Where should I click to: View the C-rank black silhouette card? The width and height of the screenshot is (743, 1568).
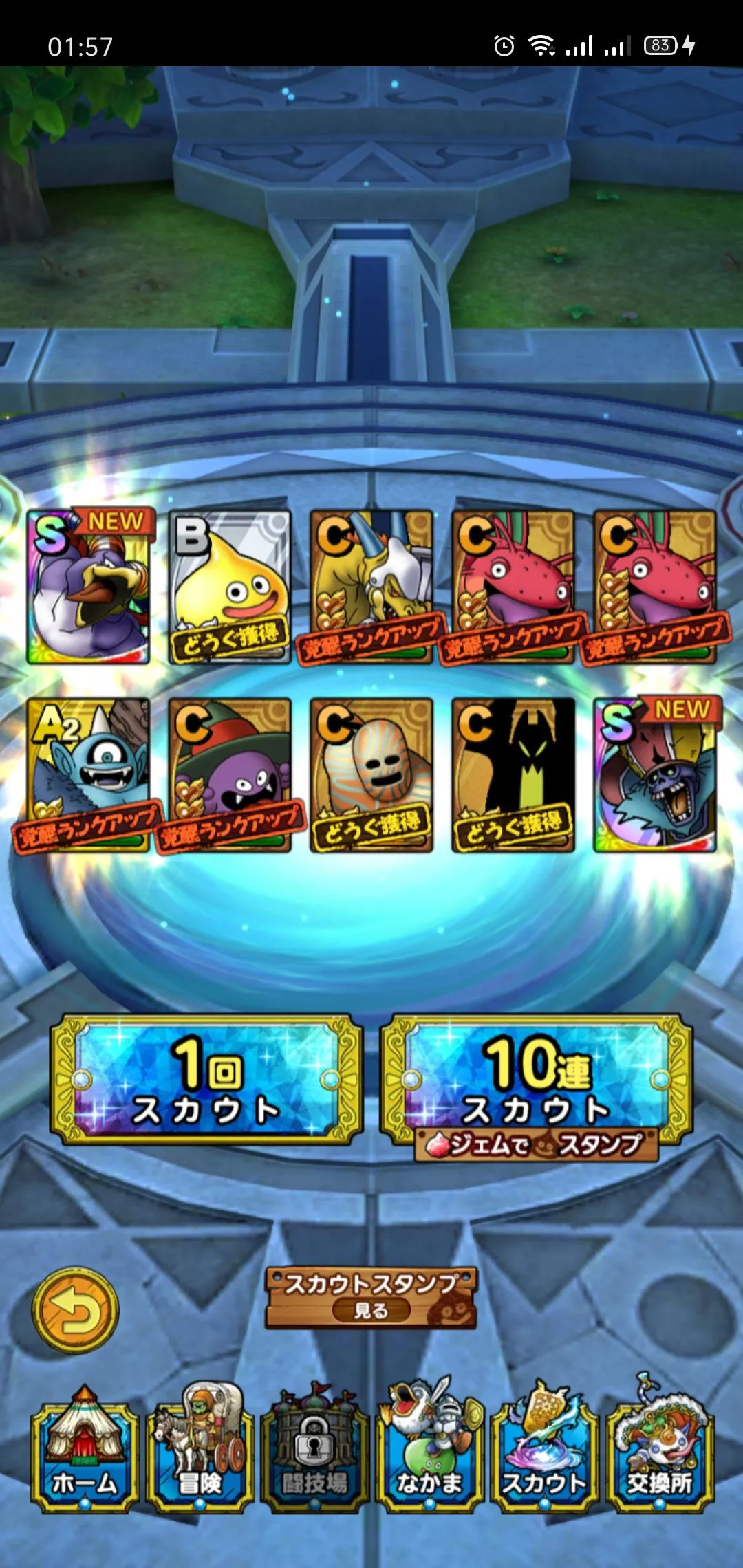(513, 775)
